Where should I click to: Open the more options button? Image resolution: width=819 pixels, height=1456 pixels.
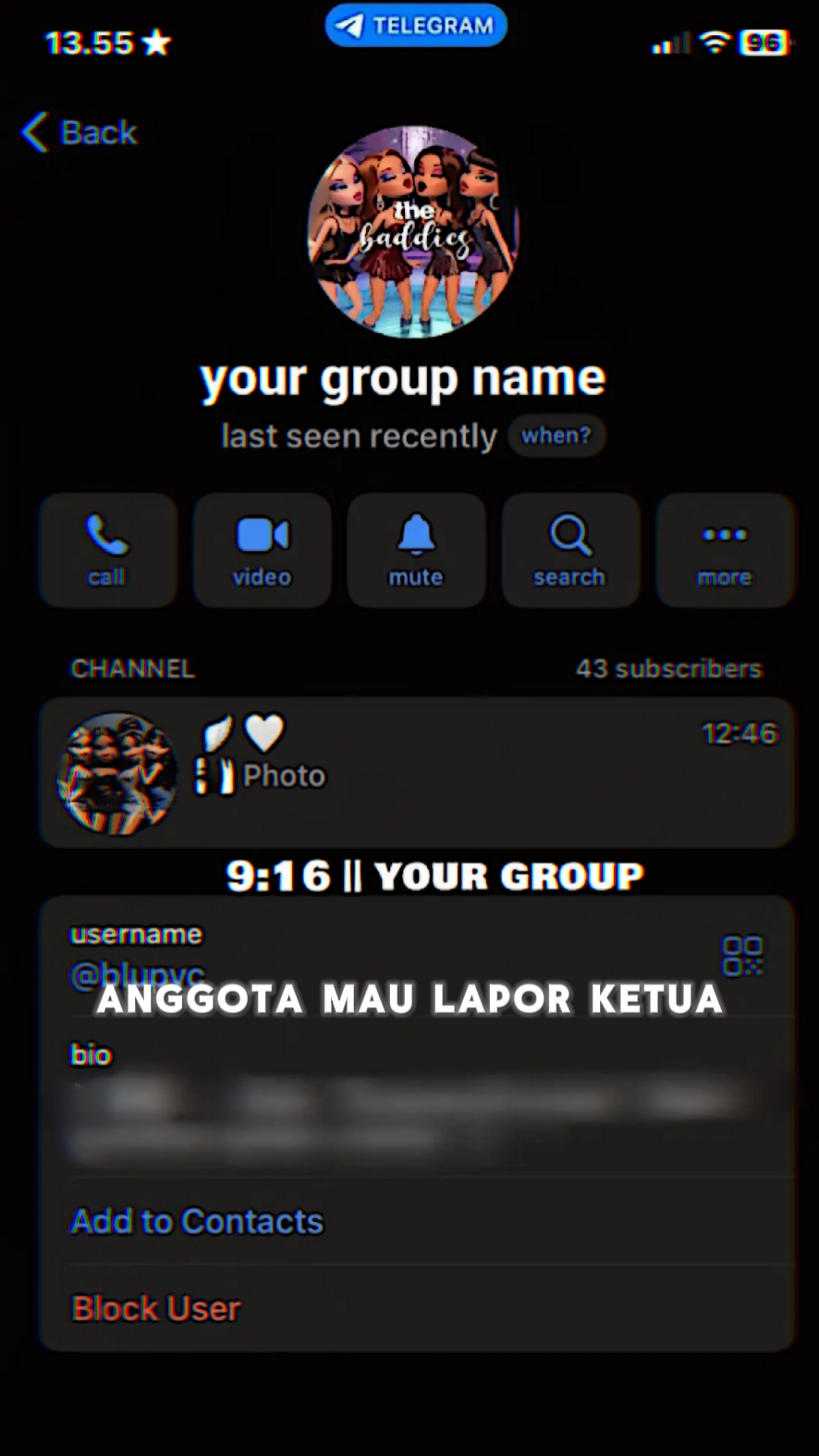pos(725,550)
